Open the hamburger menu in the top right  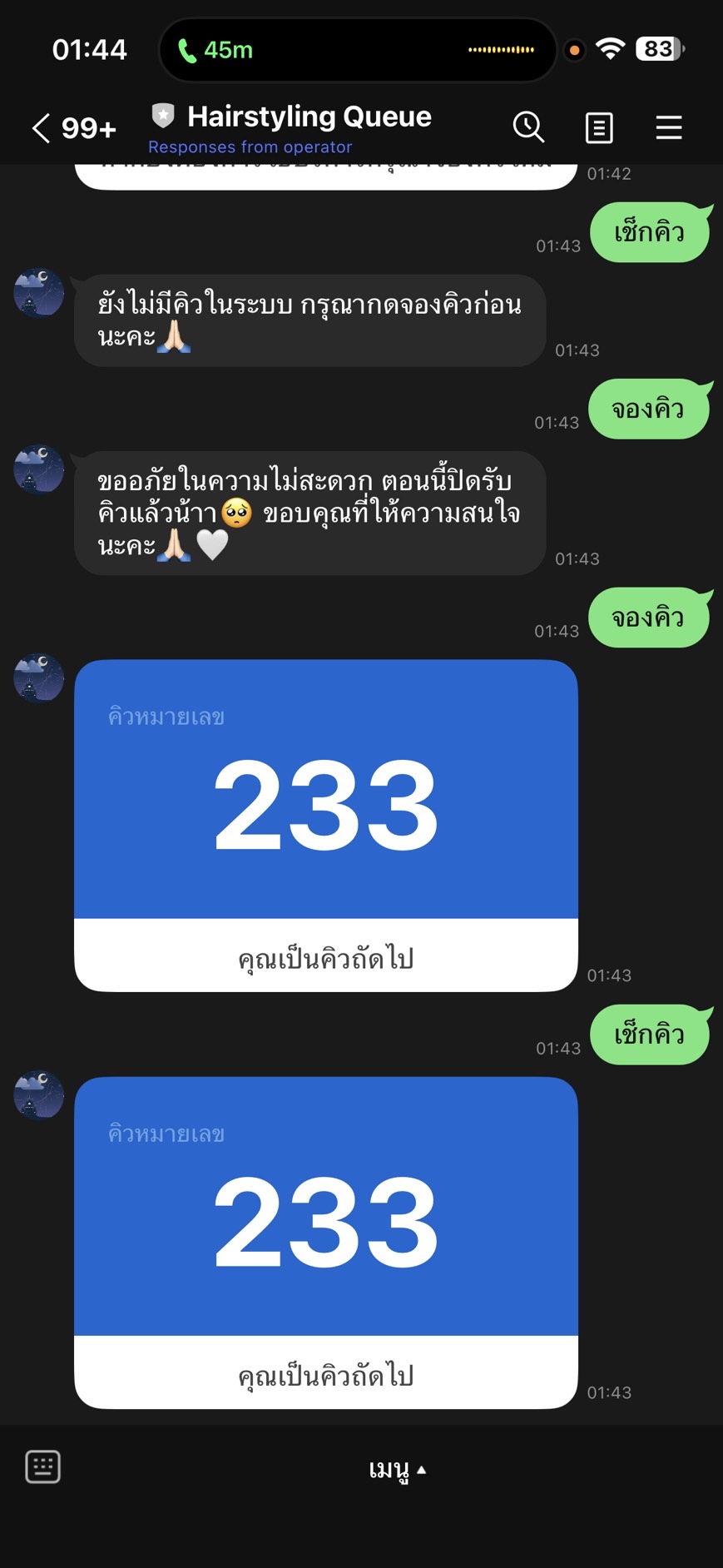coord(668,127)
